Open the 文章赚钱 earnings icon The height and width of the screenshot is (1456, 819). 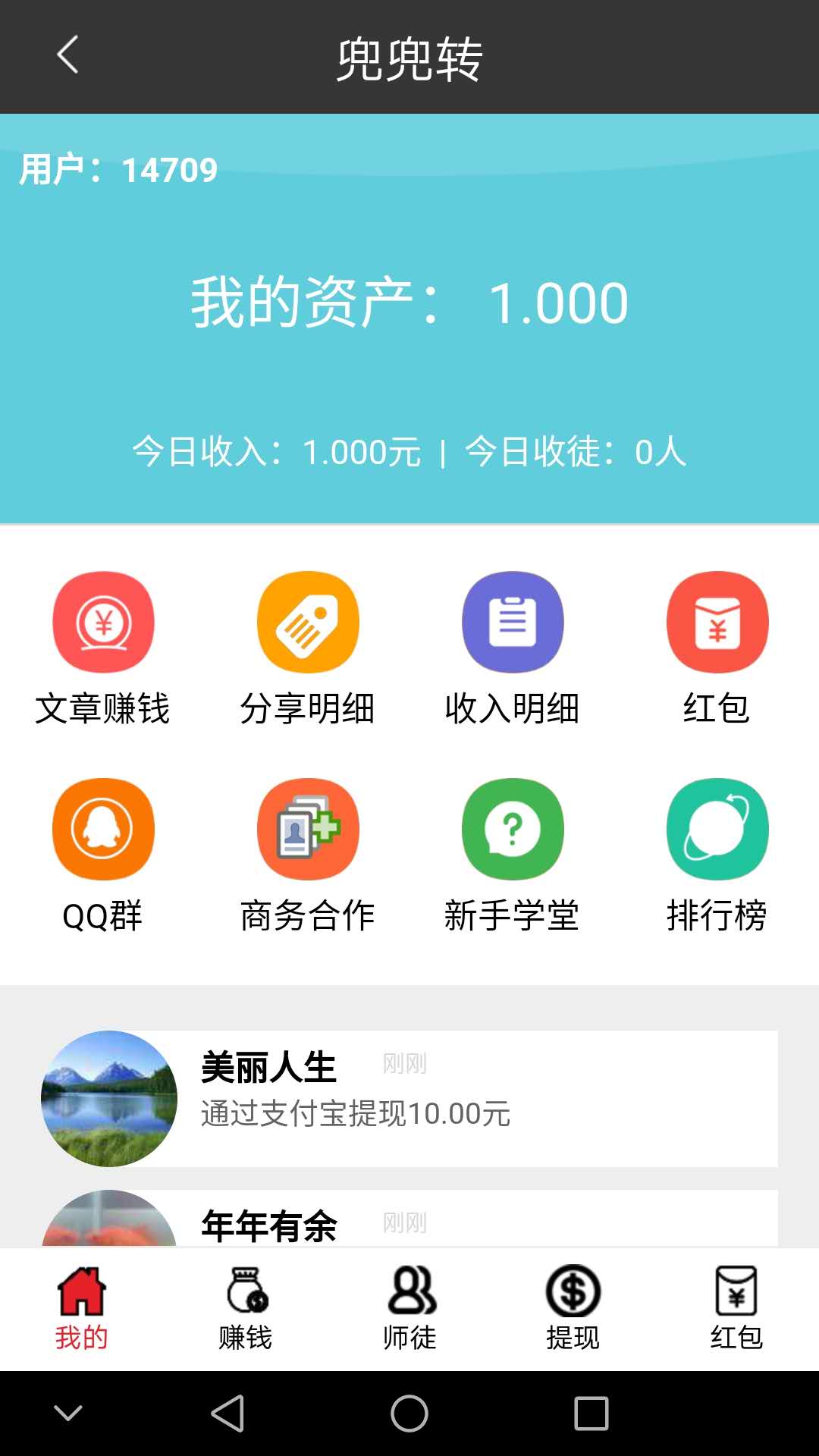point(104,621)
